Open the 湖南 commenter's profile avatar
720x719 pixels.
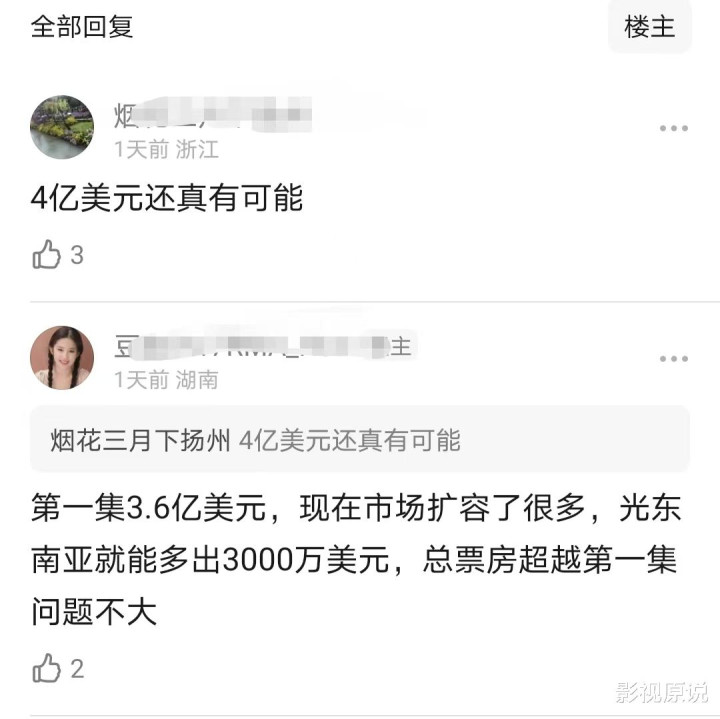point(62,358)
